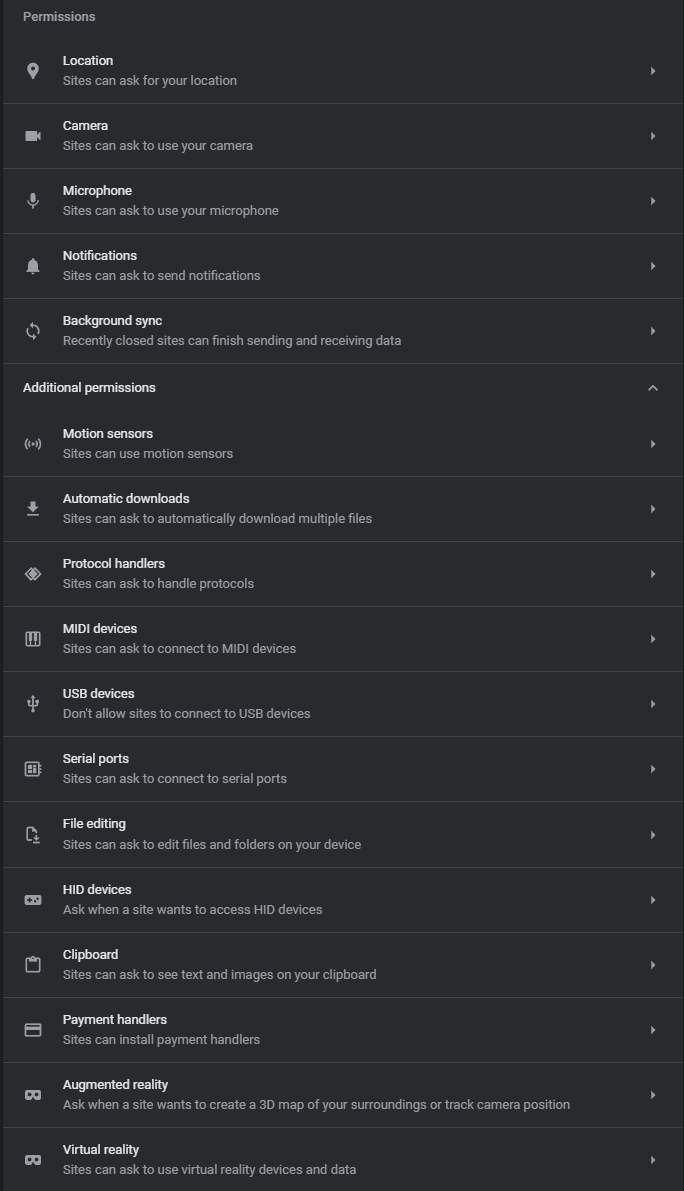Open Camera permission settings
This screenshot has height=1191, width=684.
(342, 136)
